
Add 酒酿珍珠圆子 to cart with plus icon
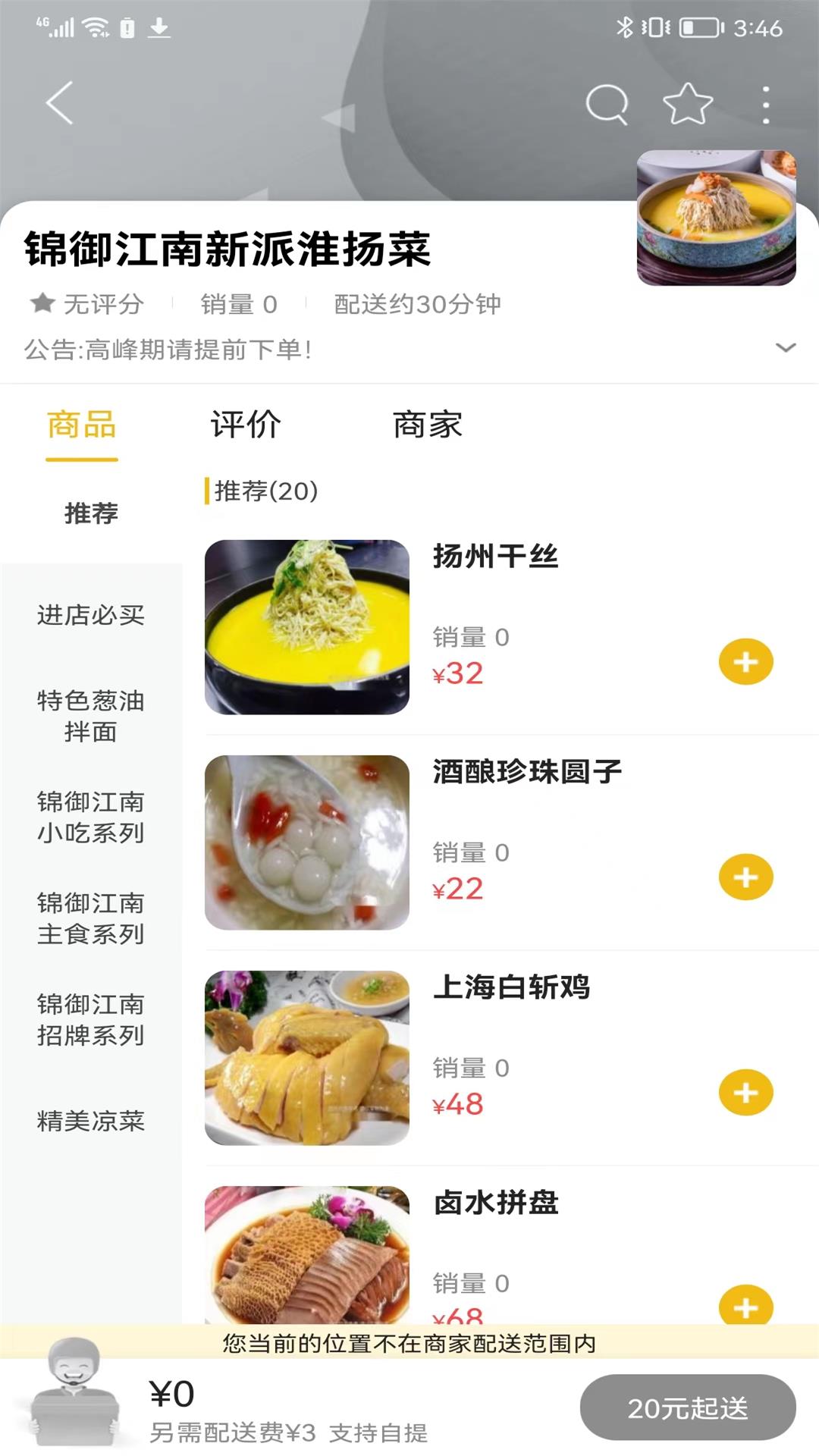pos(746,877)
